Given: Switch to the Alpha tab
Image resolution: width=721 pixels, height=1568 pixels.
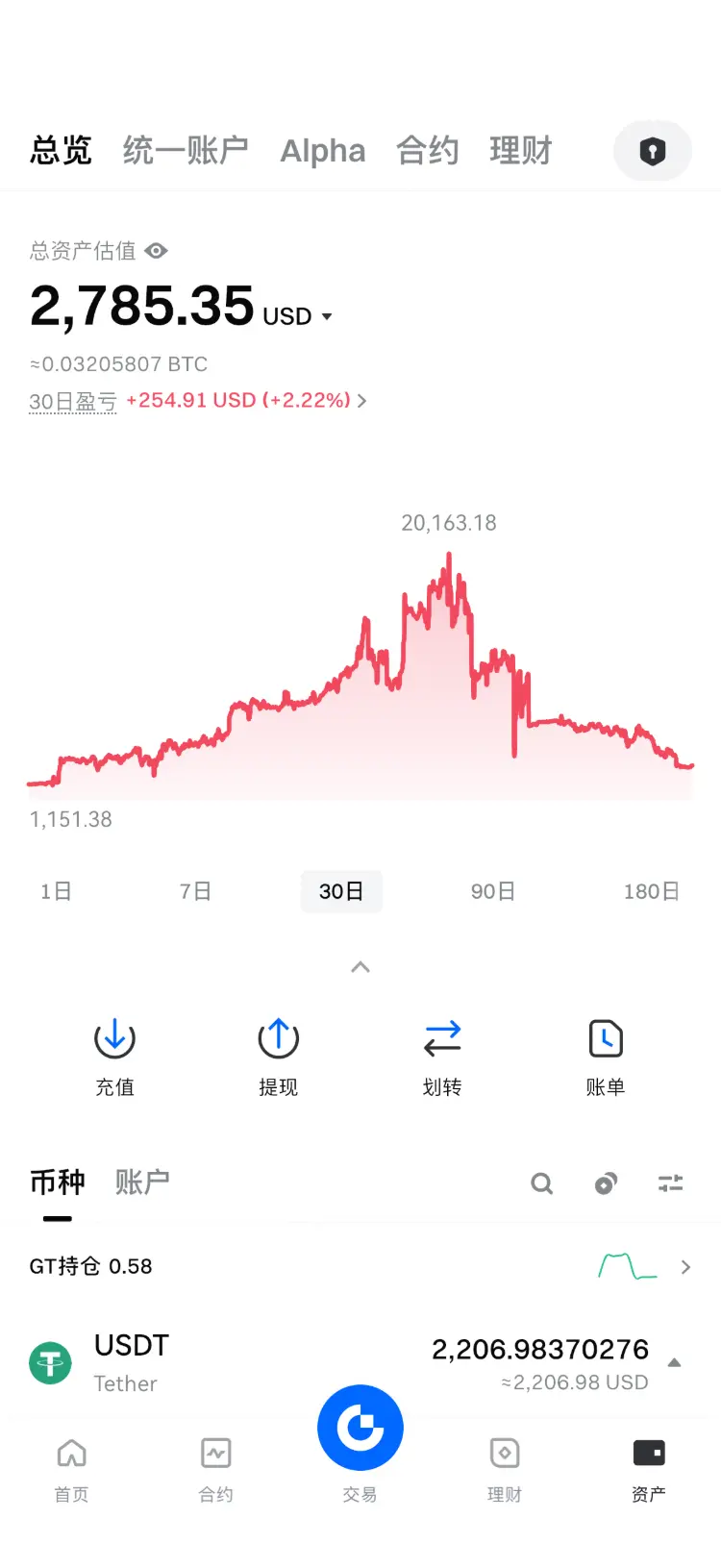Looking at the screenshot, I should coord(322,152).
